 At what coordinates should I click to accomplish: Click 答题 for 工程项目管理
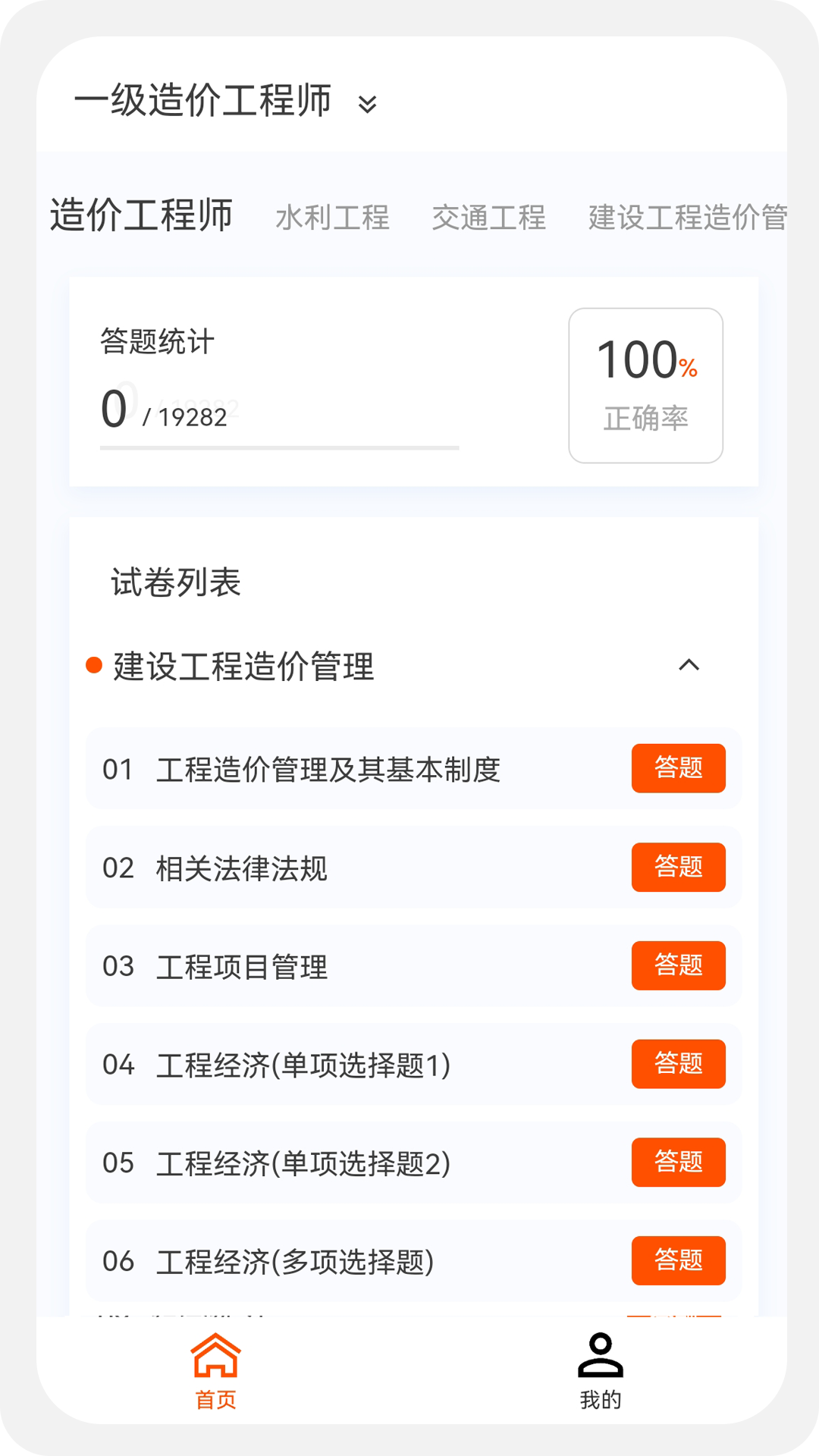point(678,966)
